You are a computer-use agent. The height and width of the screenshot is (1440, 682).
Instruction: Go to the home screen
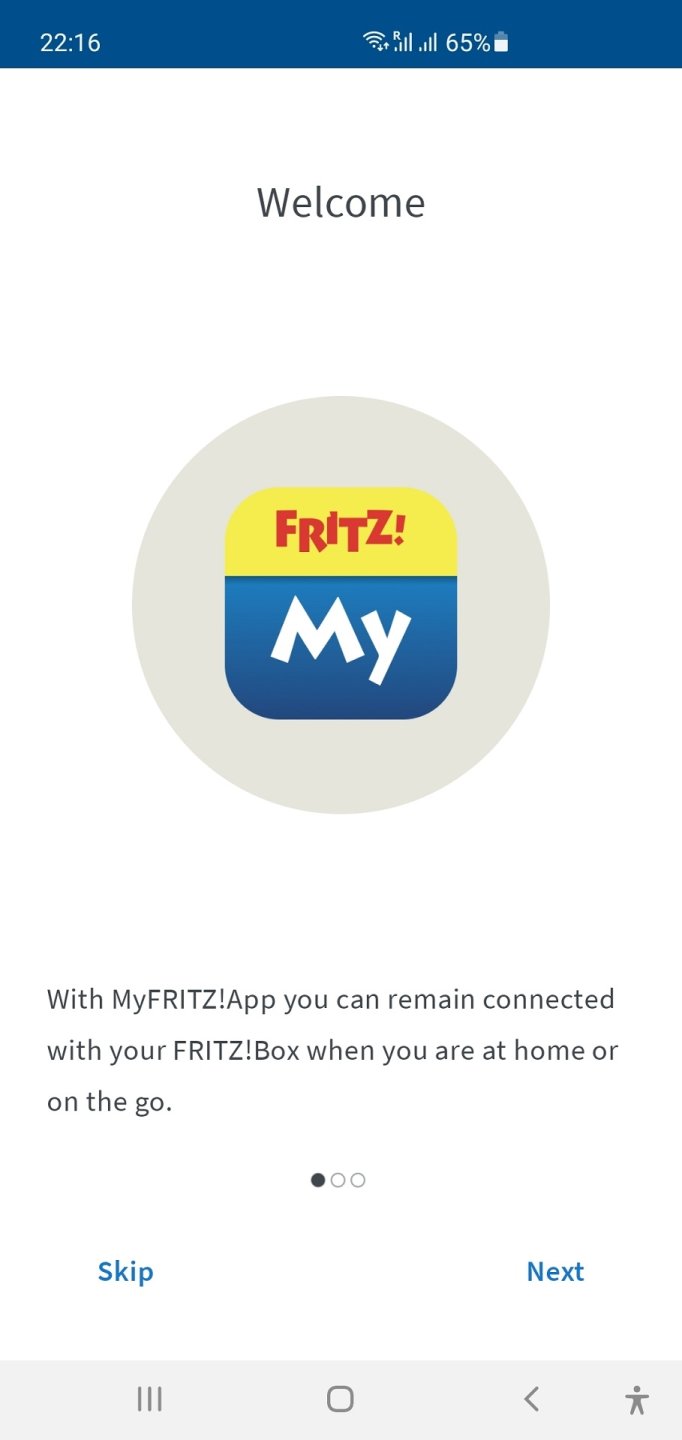tap(340, 1399)
